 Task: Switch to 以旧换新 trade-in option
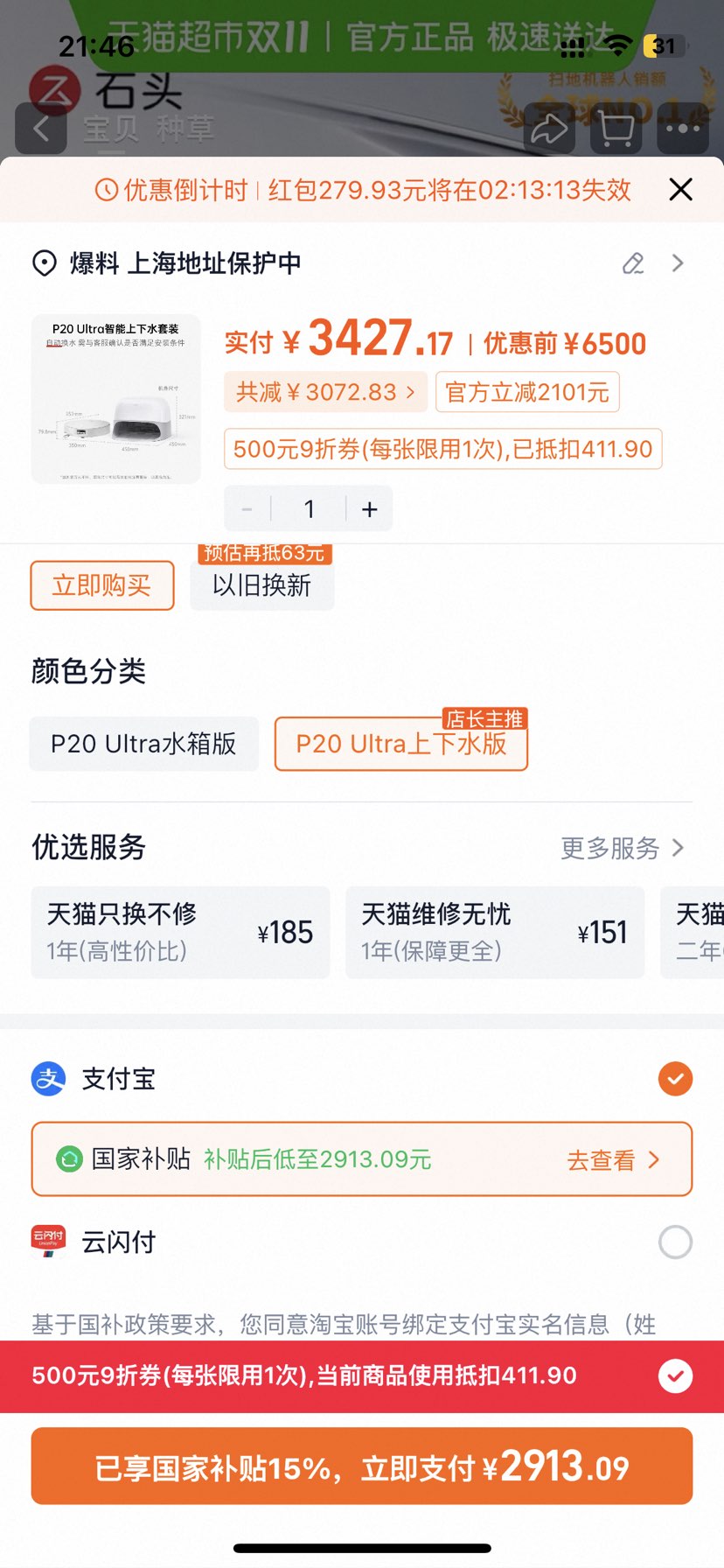tap(261, 585)
